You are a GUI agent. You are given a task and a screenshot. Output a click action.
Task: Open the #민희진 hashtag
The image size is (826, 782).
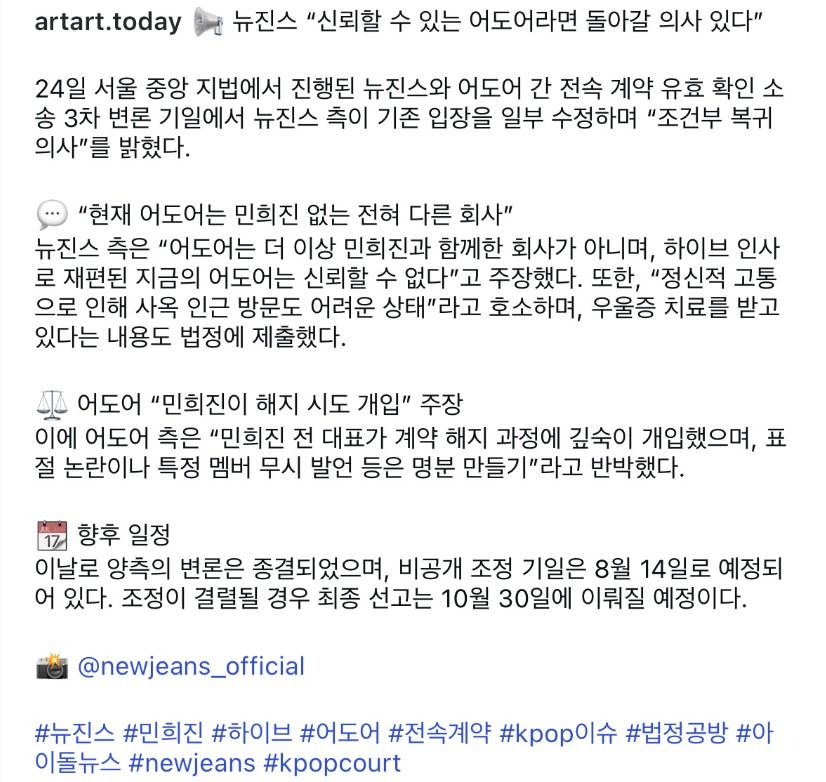click(163, 734)
